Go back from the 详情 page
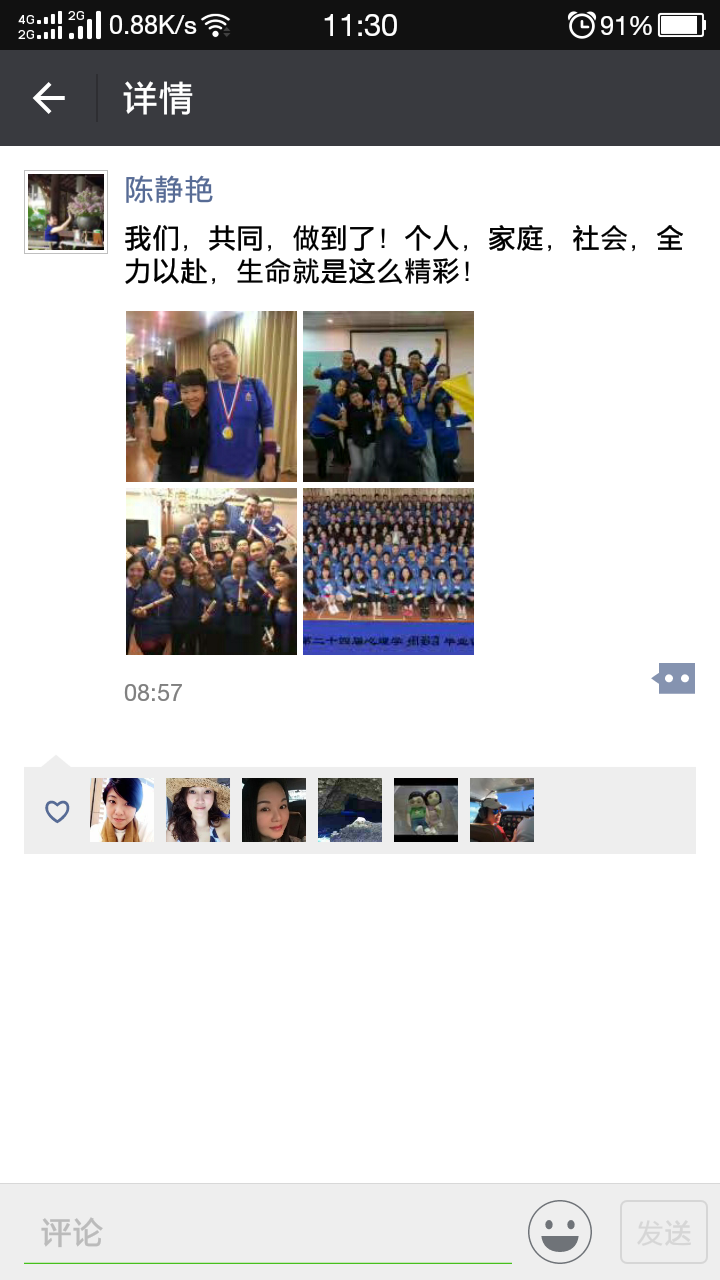 pyautogui.click(x=48, y=98)
